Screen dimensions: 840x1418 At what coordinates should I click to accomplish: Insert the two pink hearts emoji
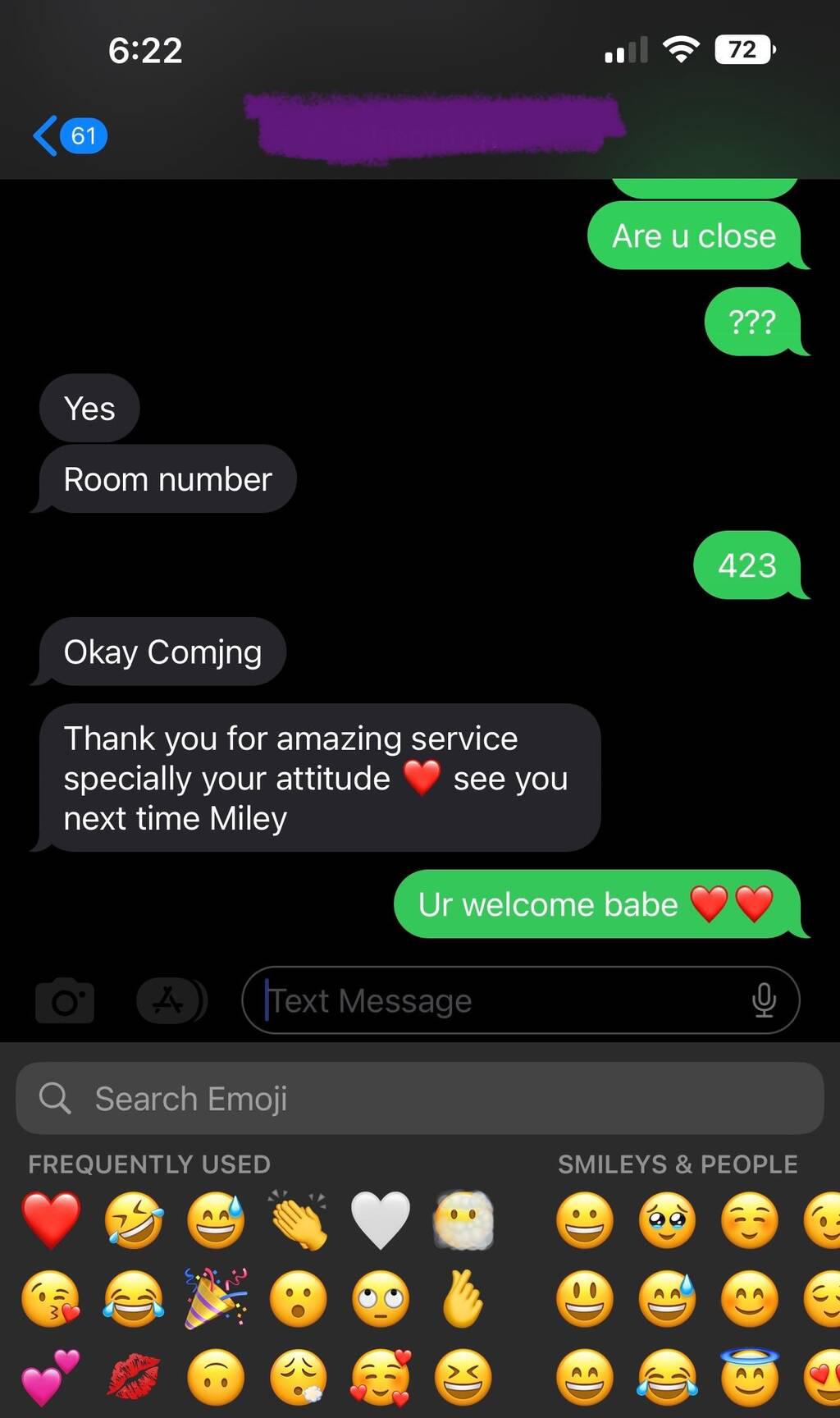52,1378
